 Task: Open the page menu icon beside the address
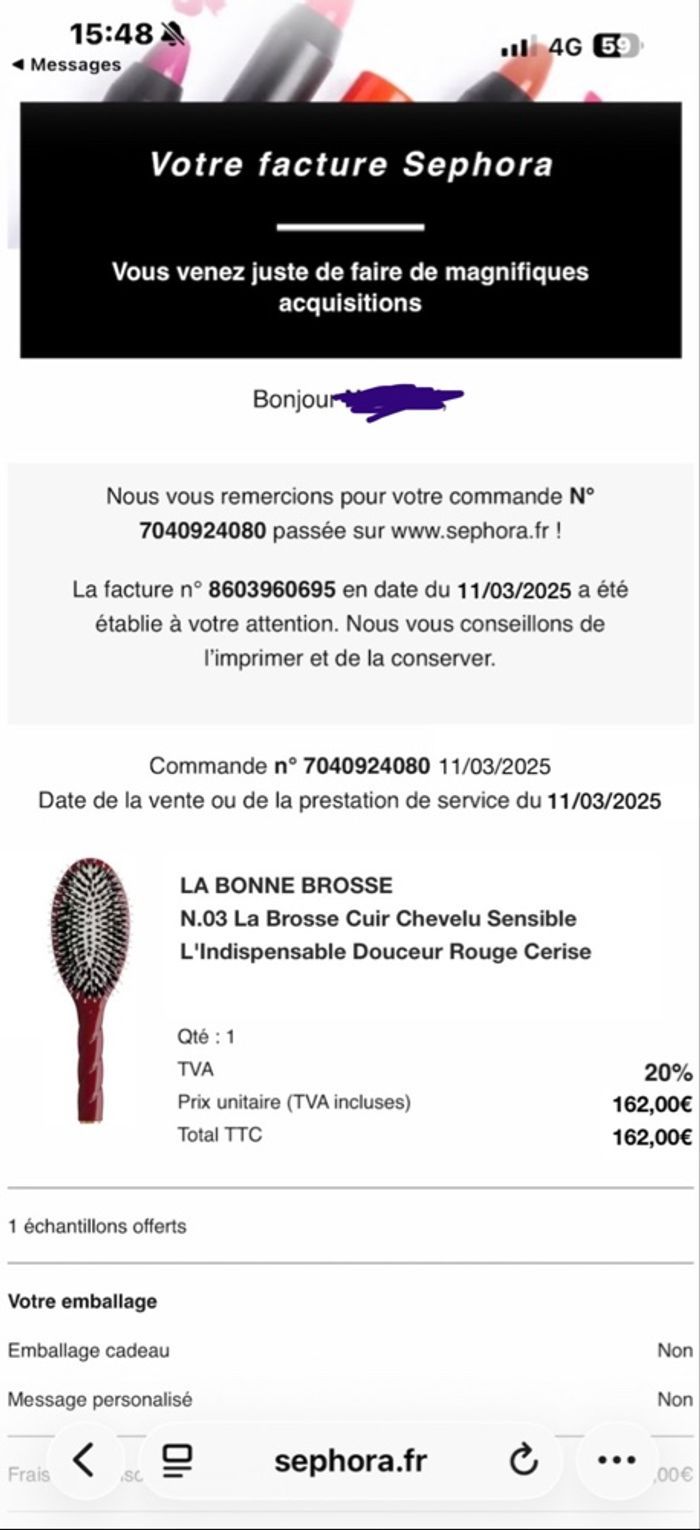[177, 1461]
